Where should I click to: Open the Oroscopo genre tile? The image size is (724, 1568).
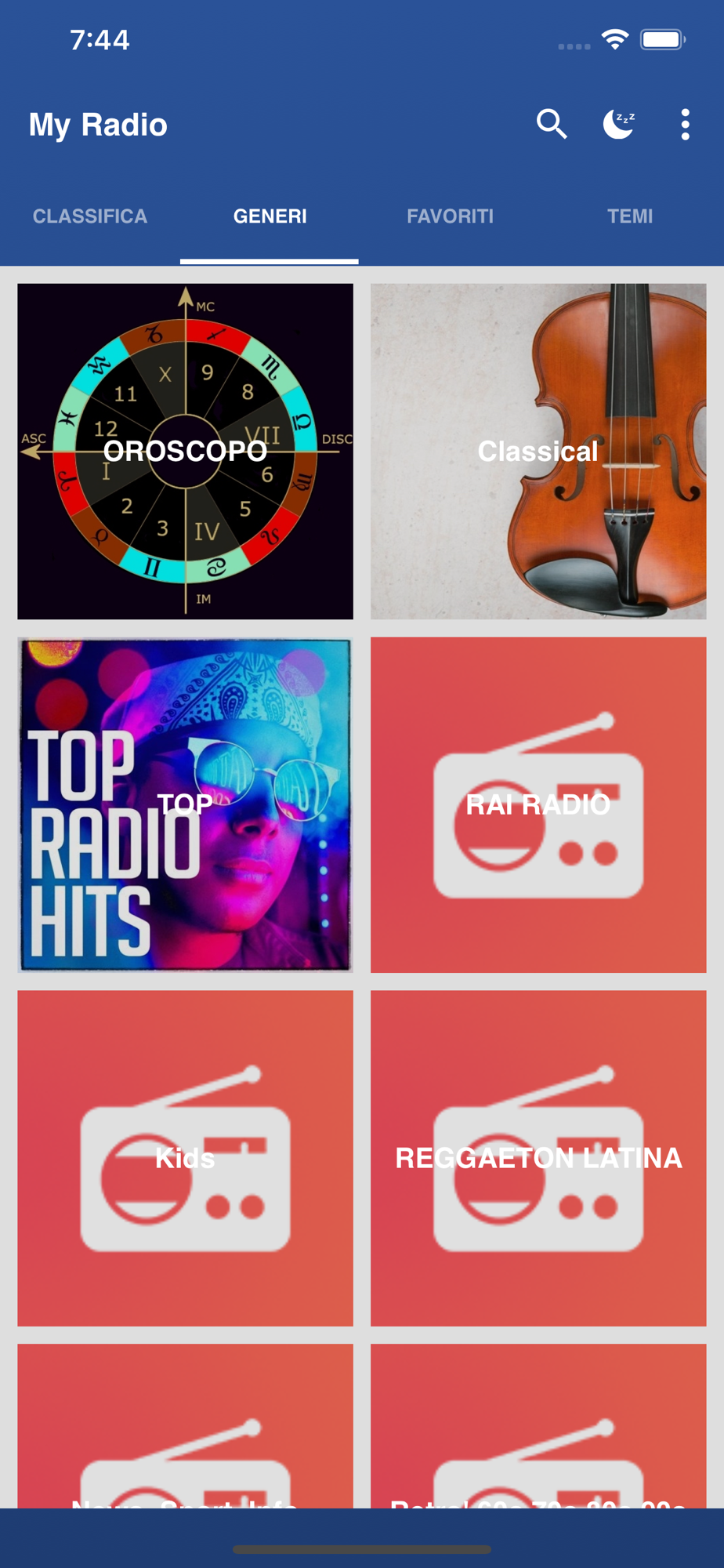(x=185, y=452)
